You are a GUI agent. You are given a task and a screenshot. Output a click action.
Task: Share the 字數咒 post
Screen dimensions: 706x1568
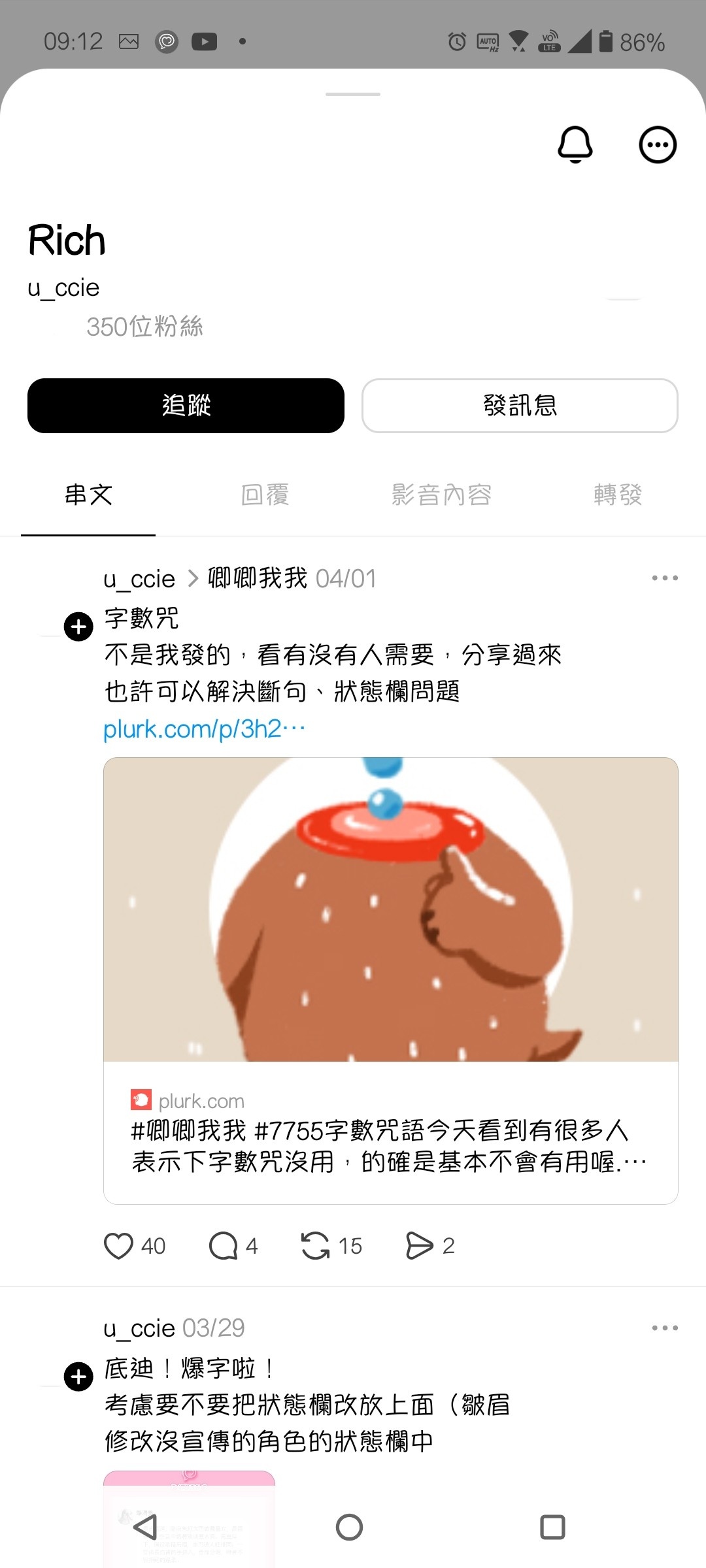(419, 1246)
